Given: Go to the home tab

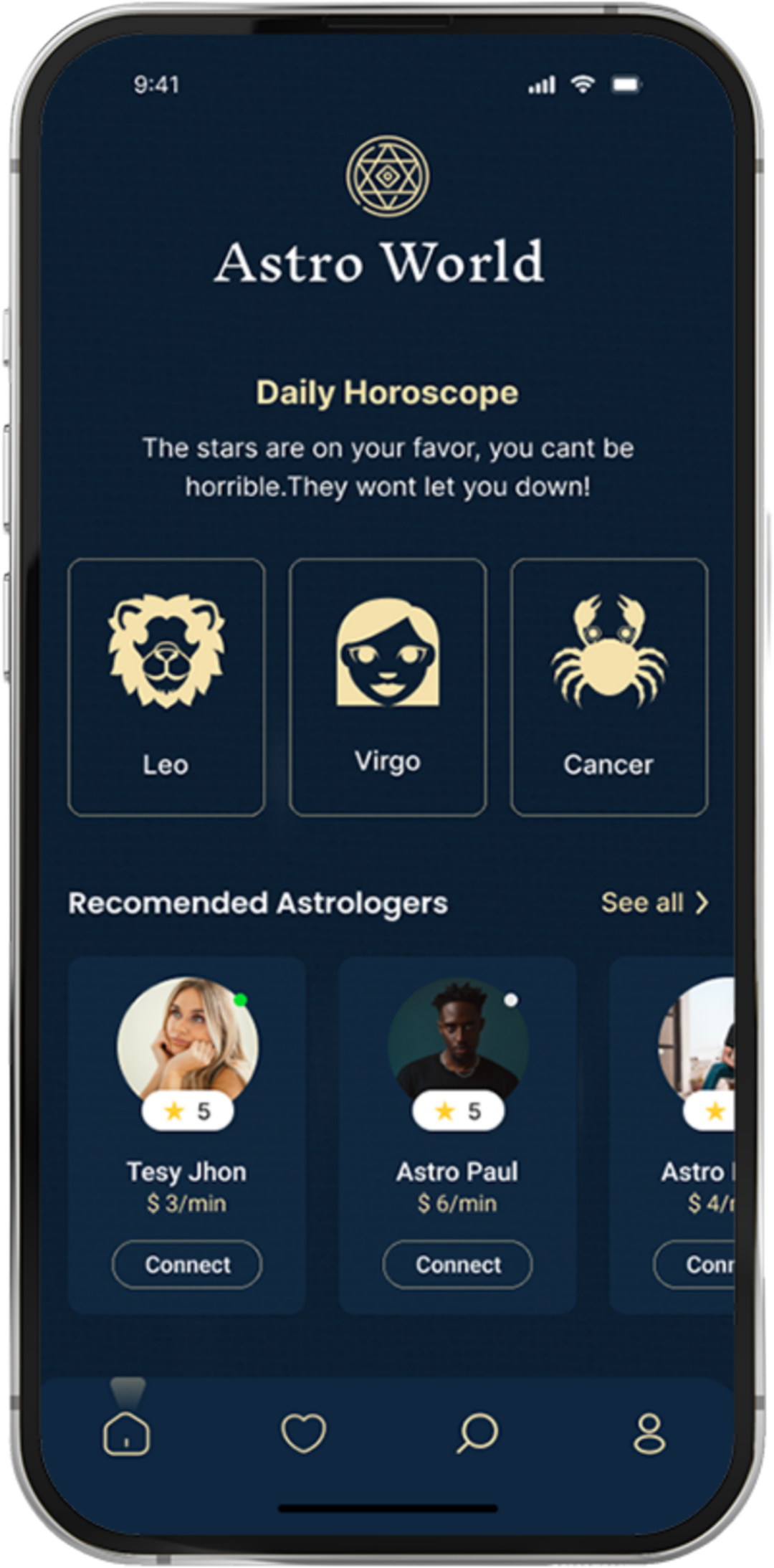Looking at the screenshot, I should pyautogui.click(x=127, y=1433).
